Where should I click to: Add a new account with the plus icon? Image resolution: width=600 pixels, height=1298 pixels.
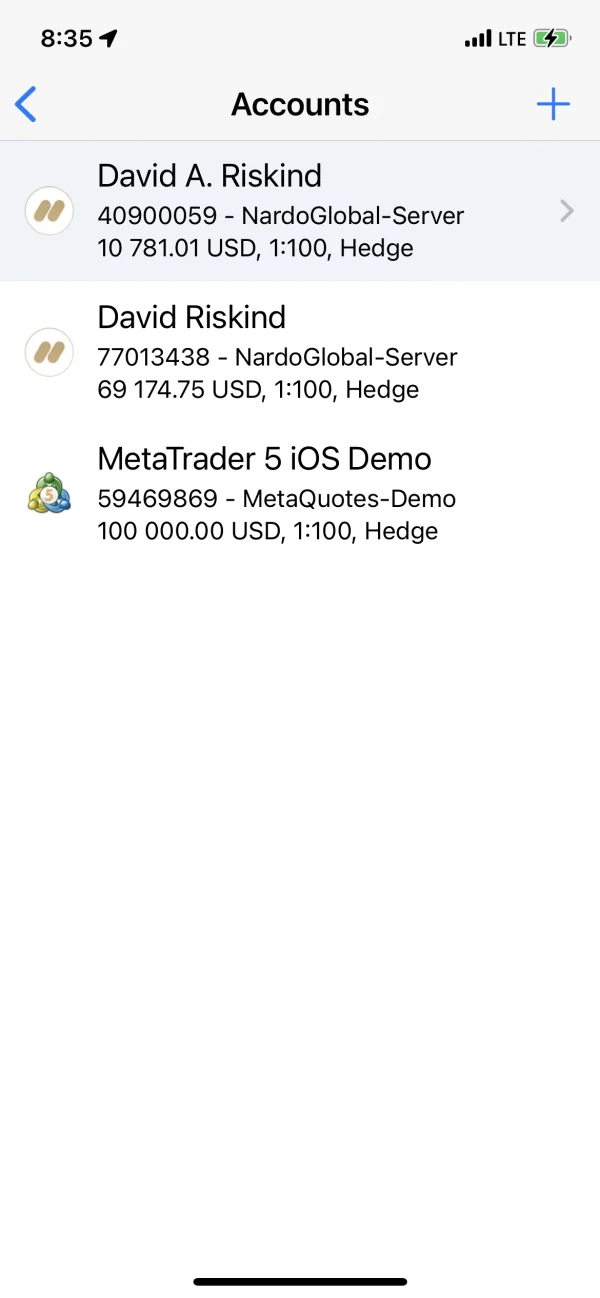553,104
